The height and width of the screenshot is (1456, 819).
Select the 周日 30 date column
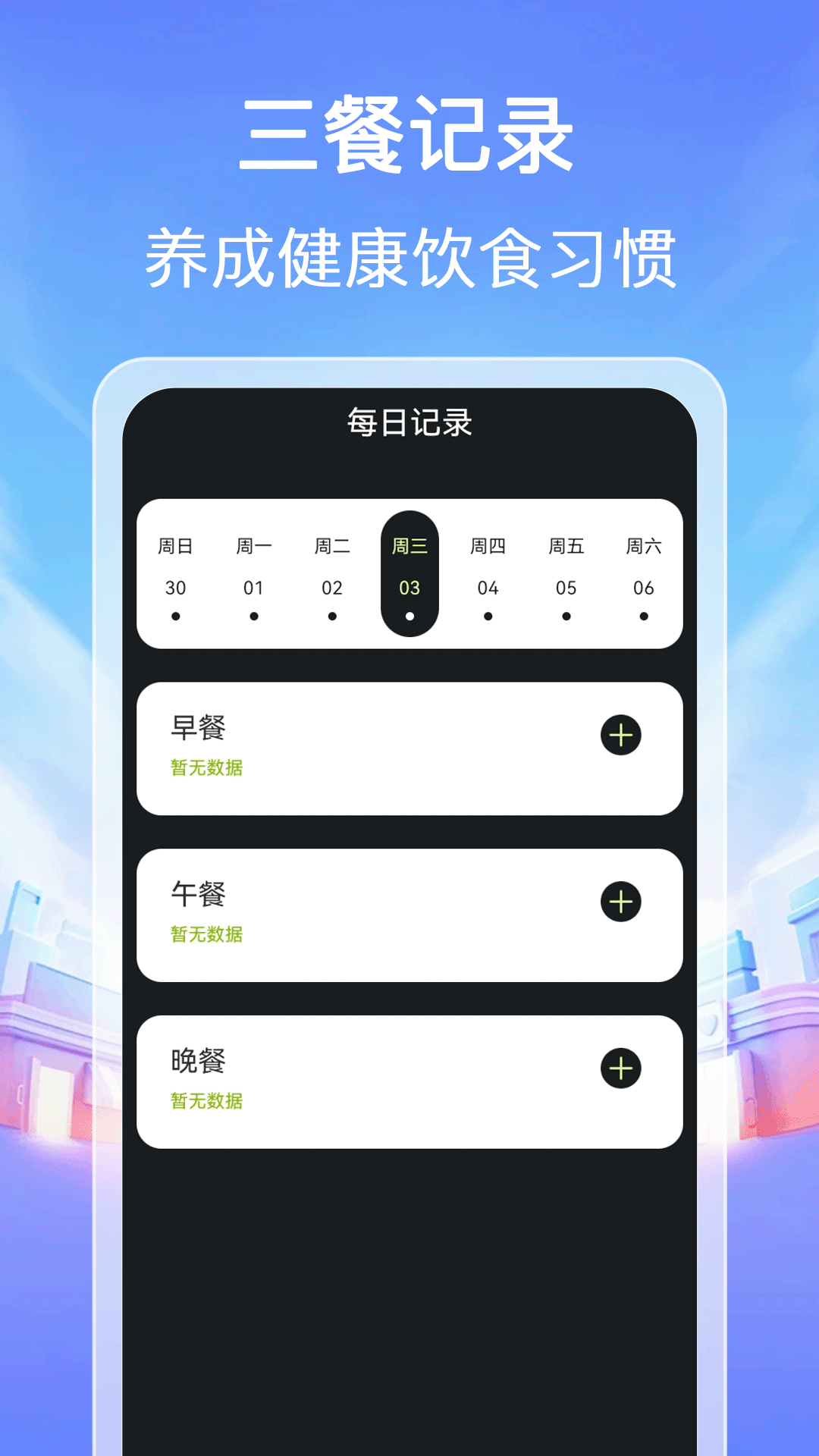tap(177, 569)
